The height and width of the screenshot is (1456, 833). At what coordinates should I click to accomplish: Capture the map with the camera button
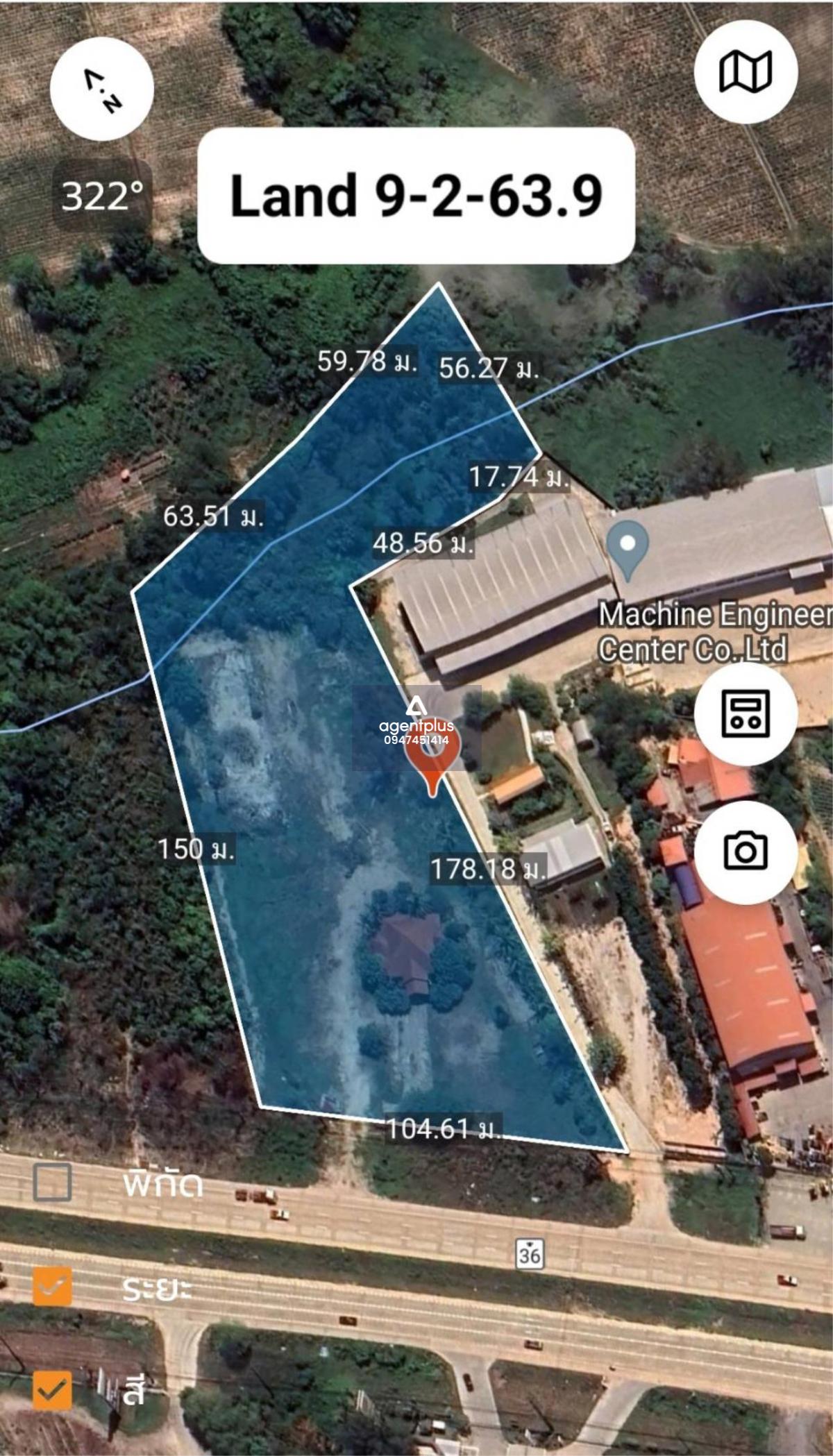746,852
